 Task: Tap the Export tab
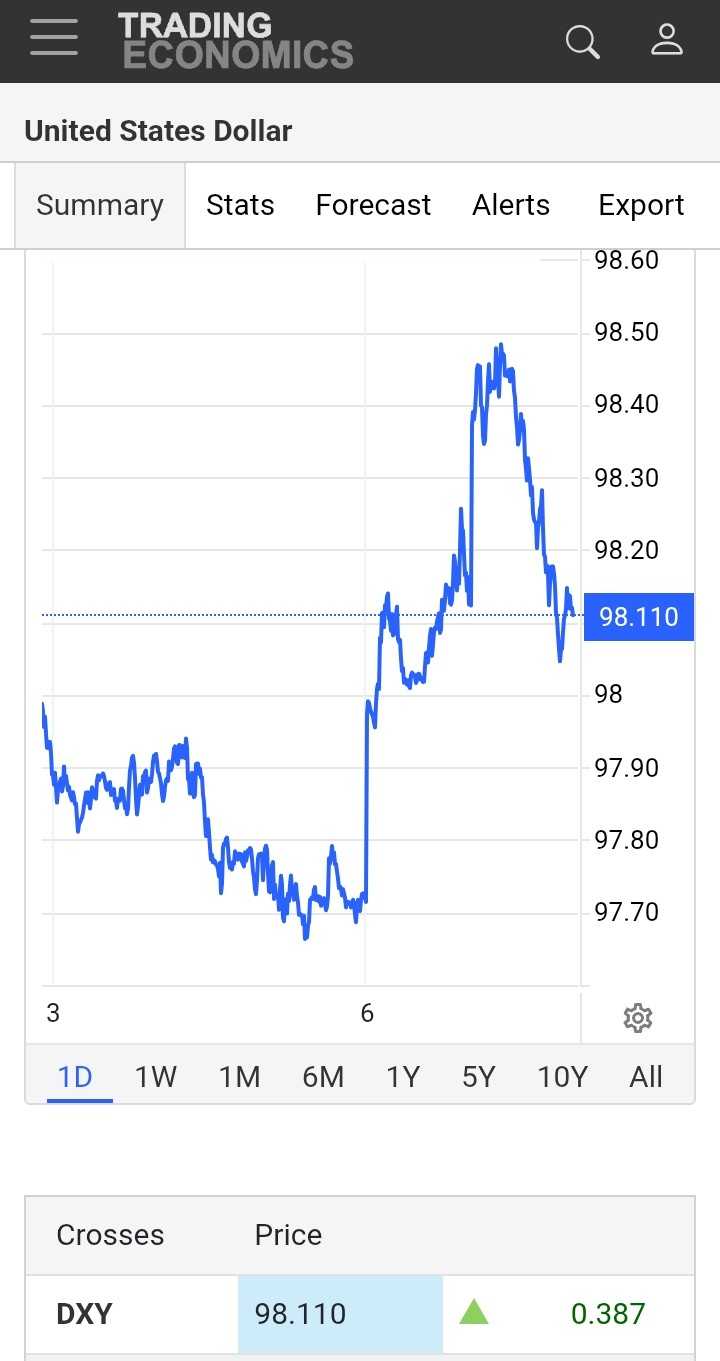click(641, 205)
